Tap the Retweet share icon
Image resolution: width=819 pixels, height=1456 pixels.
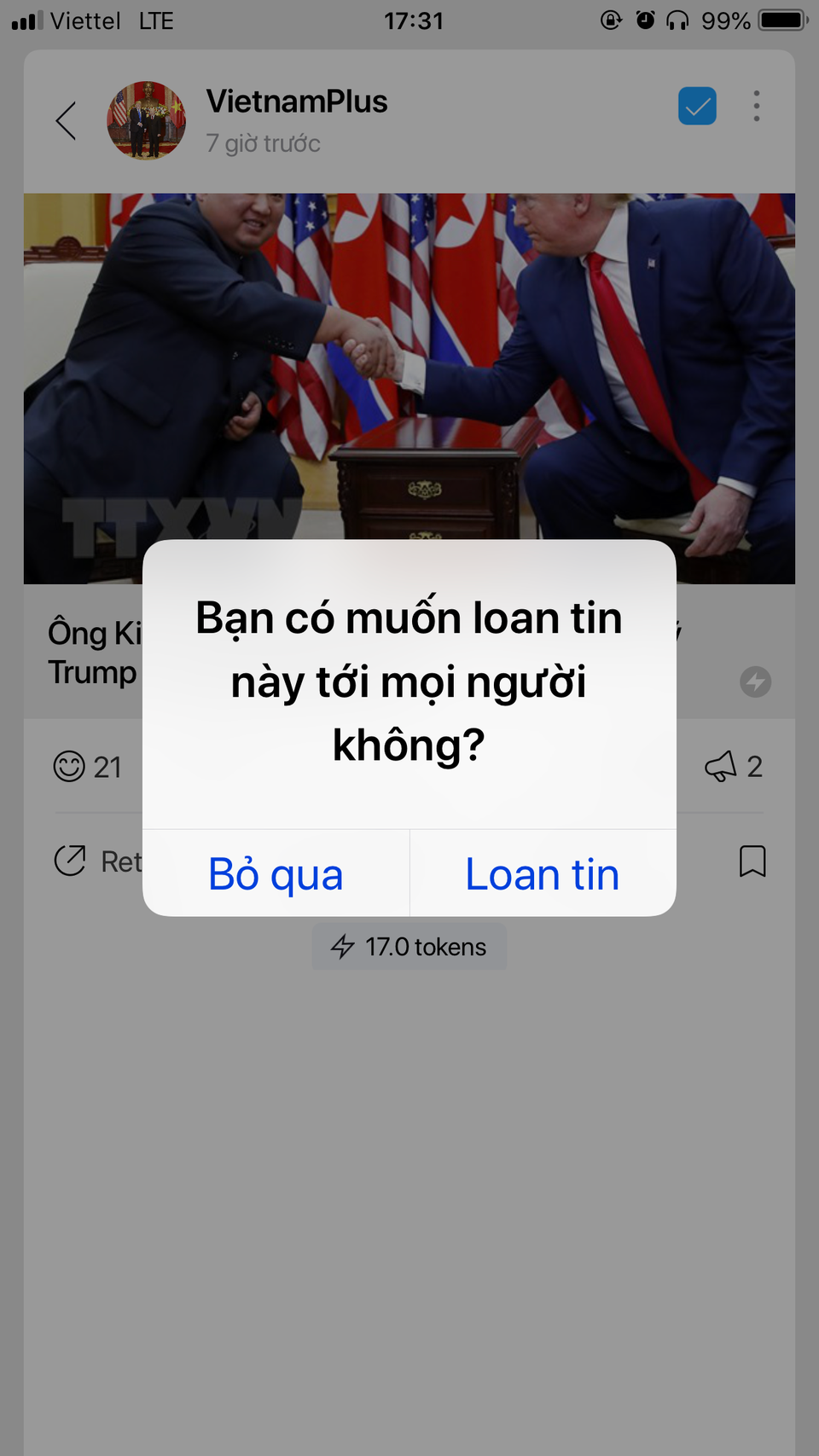pos(72,861)
